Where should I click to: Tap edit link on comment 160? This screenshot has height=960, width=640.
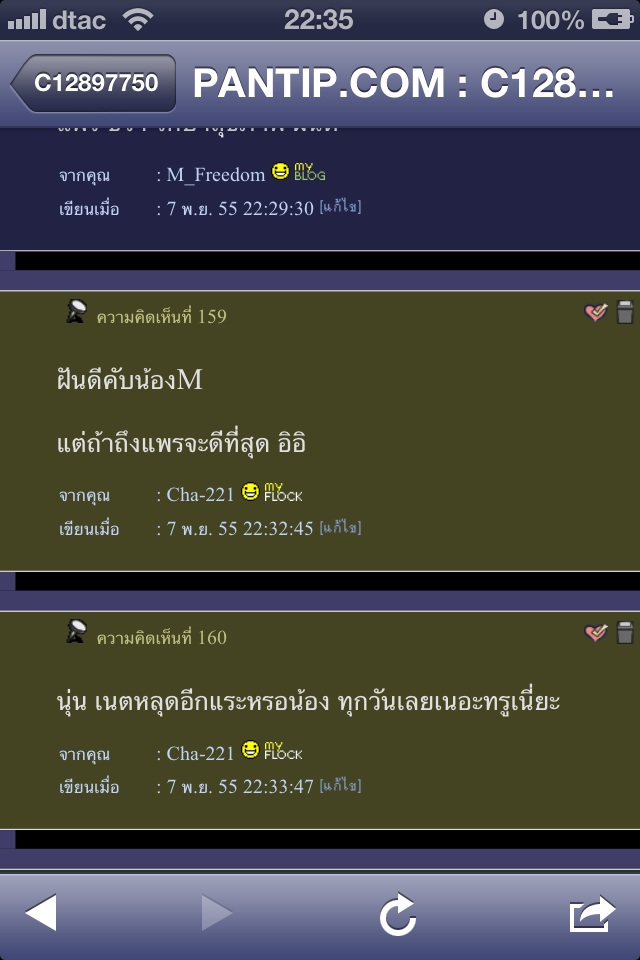coord(340,786)
